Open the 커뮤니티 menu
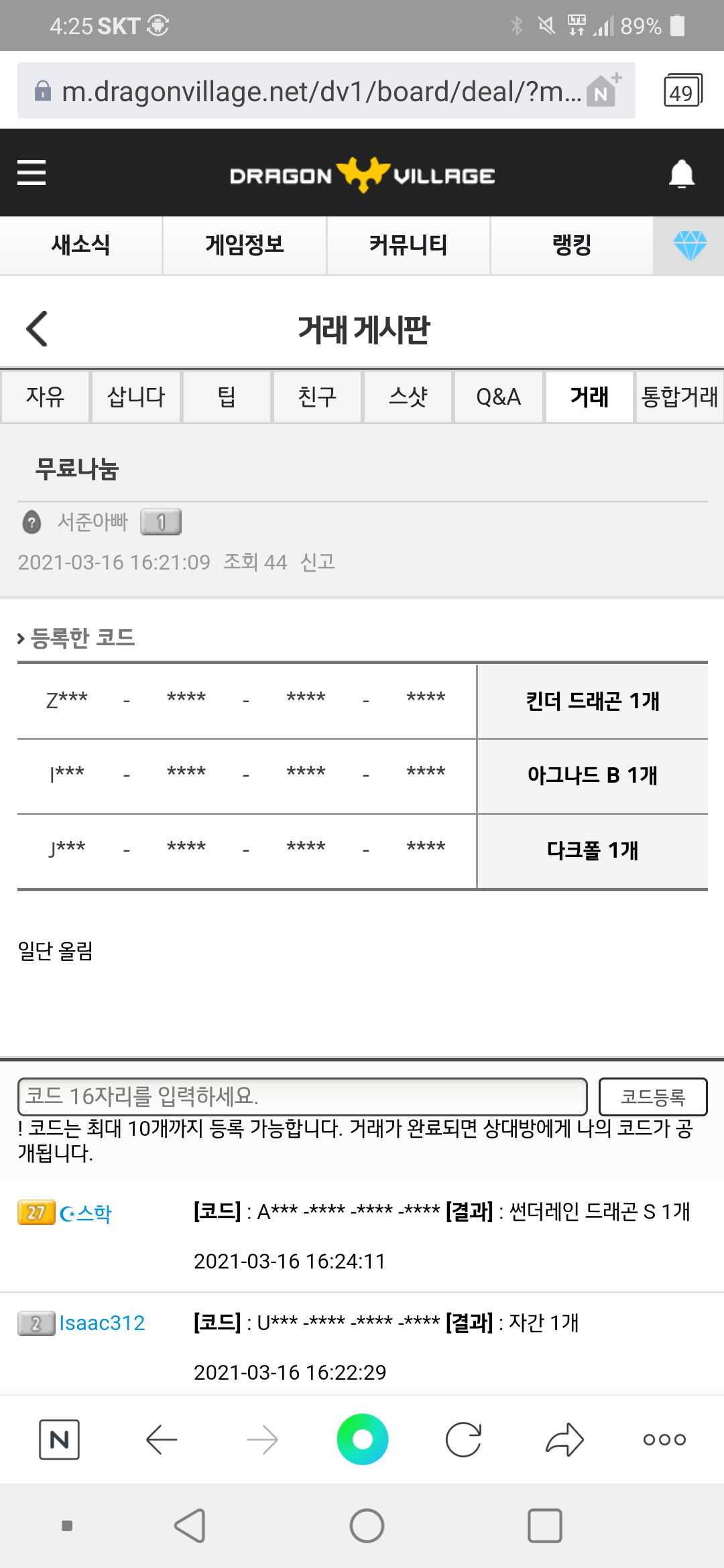Screen dimensions: 724x1568 tap(408, 245)
